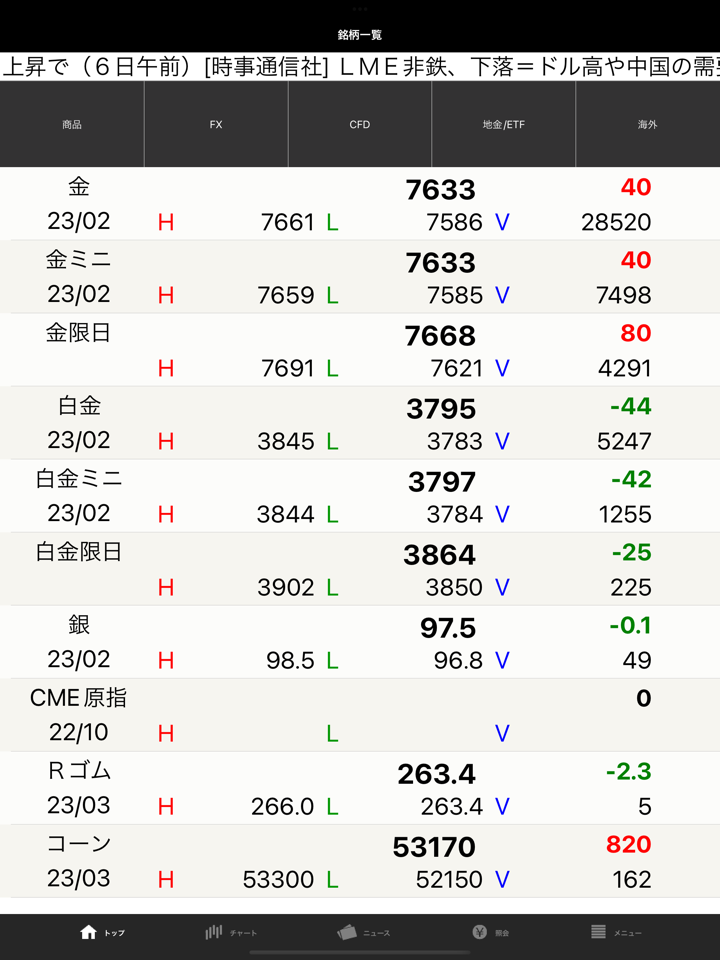Viewport: 720px width, 960px height.
Task: Open the 地金/ETF tab
Action: (x=503, y=125)
